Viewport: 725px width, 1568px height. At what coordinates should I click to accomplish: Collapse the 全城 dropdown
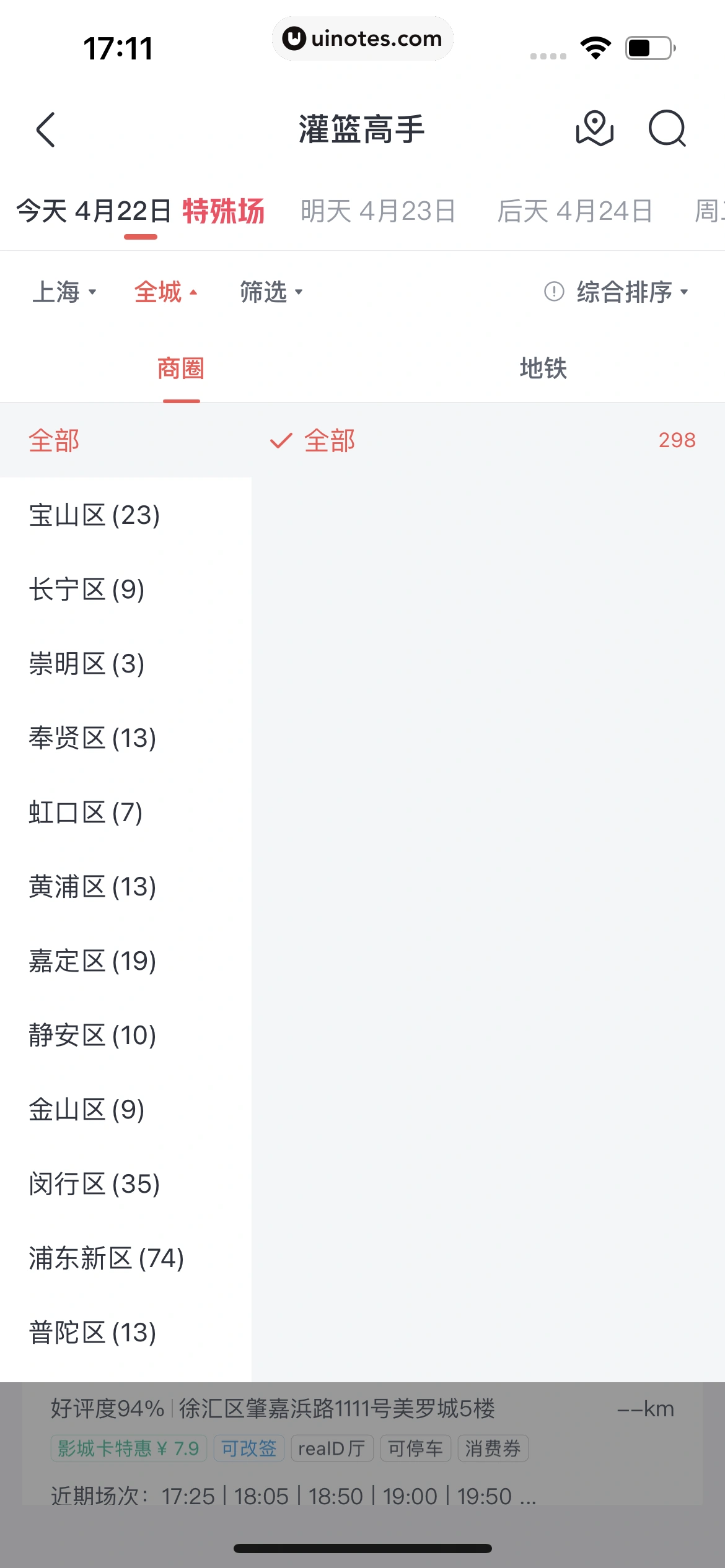pos(165,293)
